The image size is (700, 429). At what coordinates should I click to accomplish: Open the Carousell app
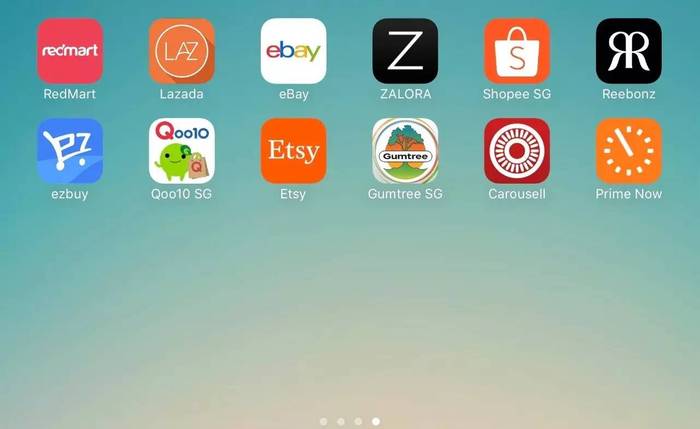(517, 151)
